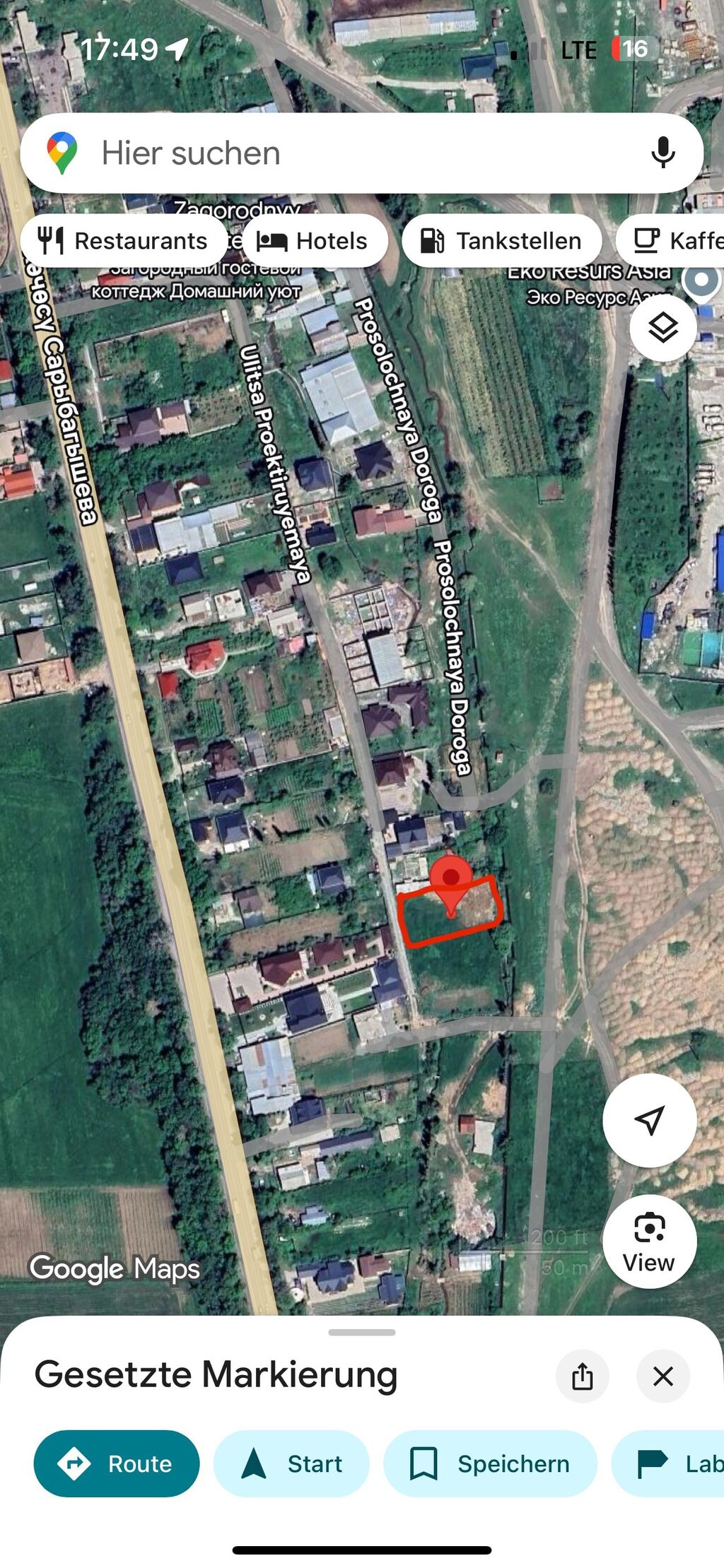724x1568 pixels.
Task: Start voice search with the microphone
Action: pyautogui.click(x=662, y=153)
